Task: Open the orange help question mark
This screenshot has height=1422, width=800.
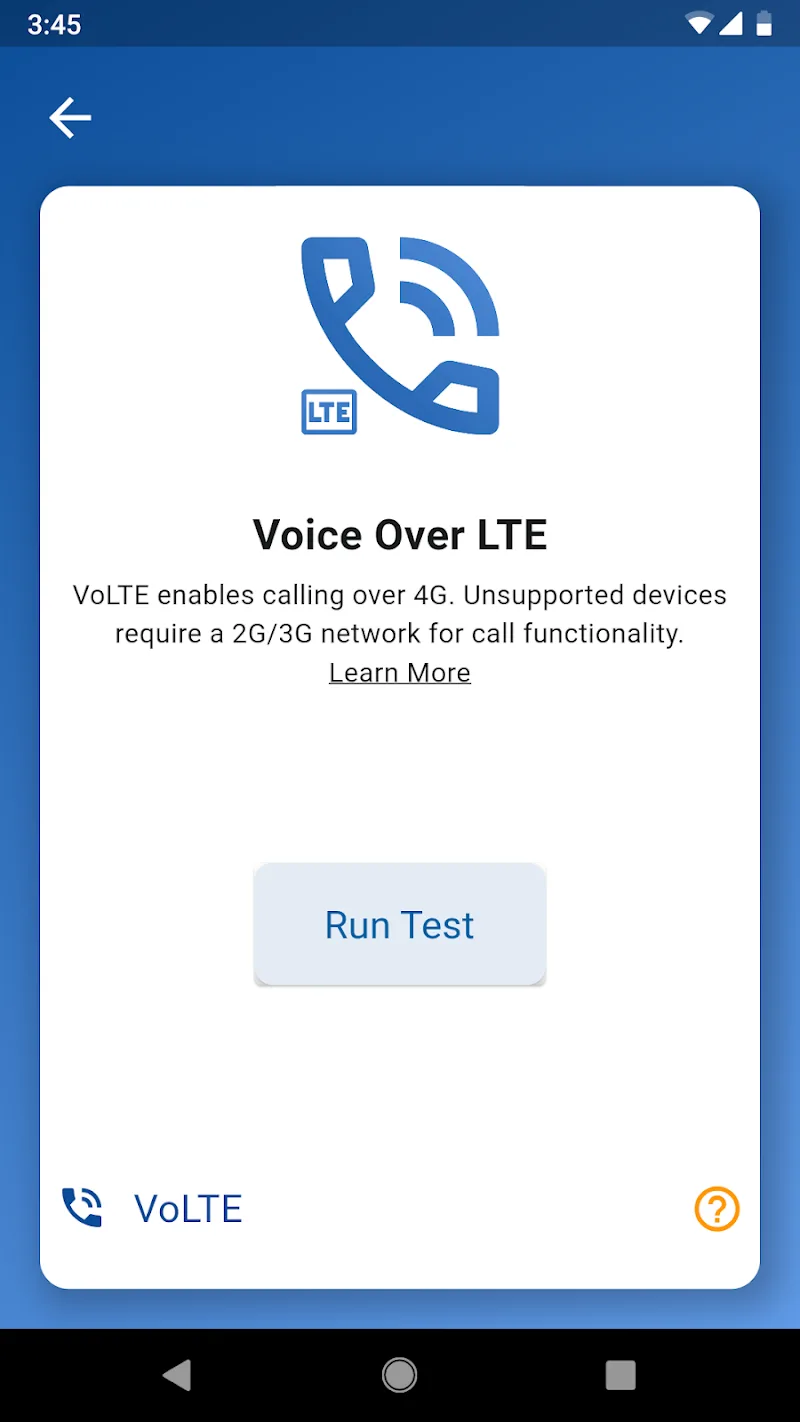Action: (x=716, y=1208)
